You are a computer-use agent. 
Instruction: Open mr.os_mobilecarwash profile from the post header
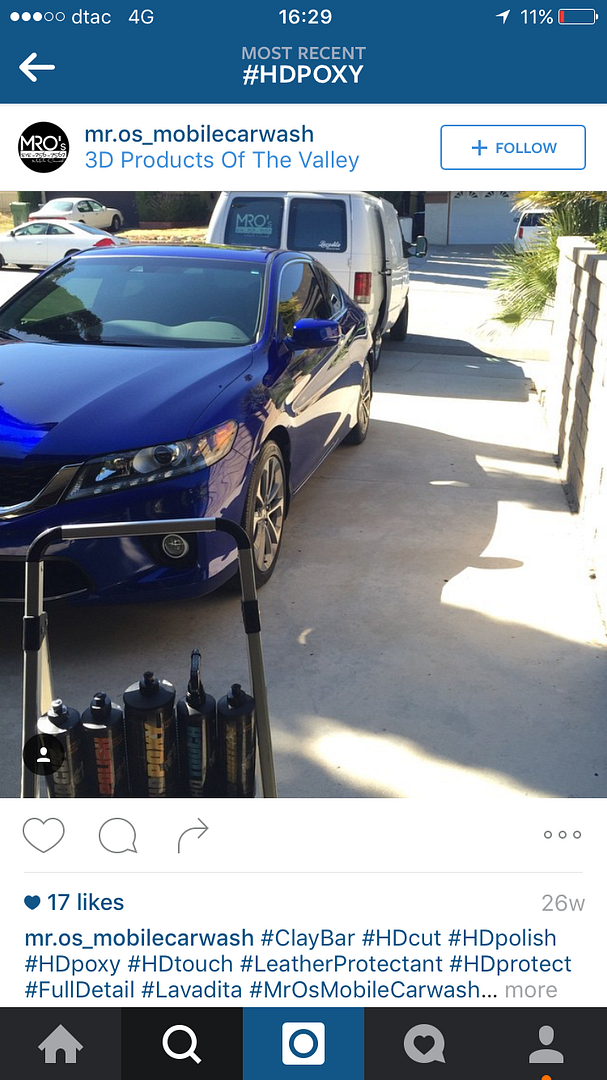click(199, 134)
